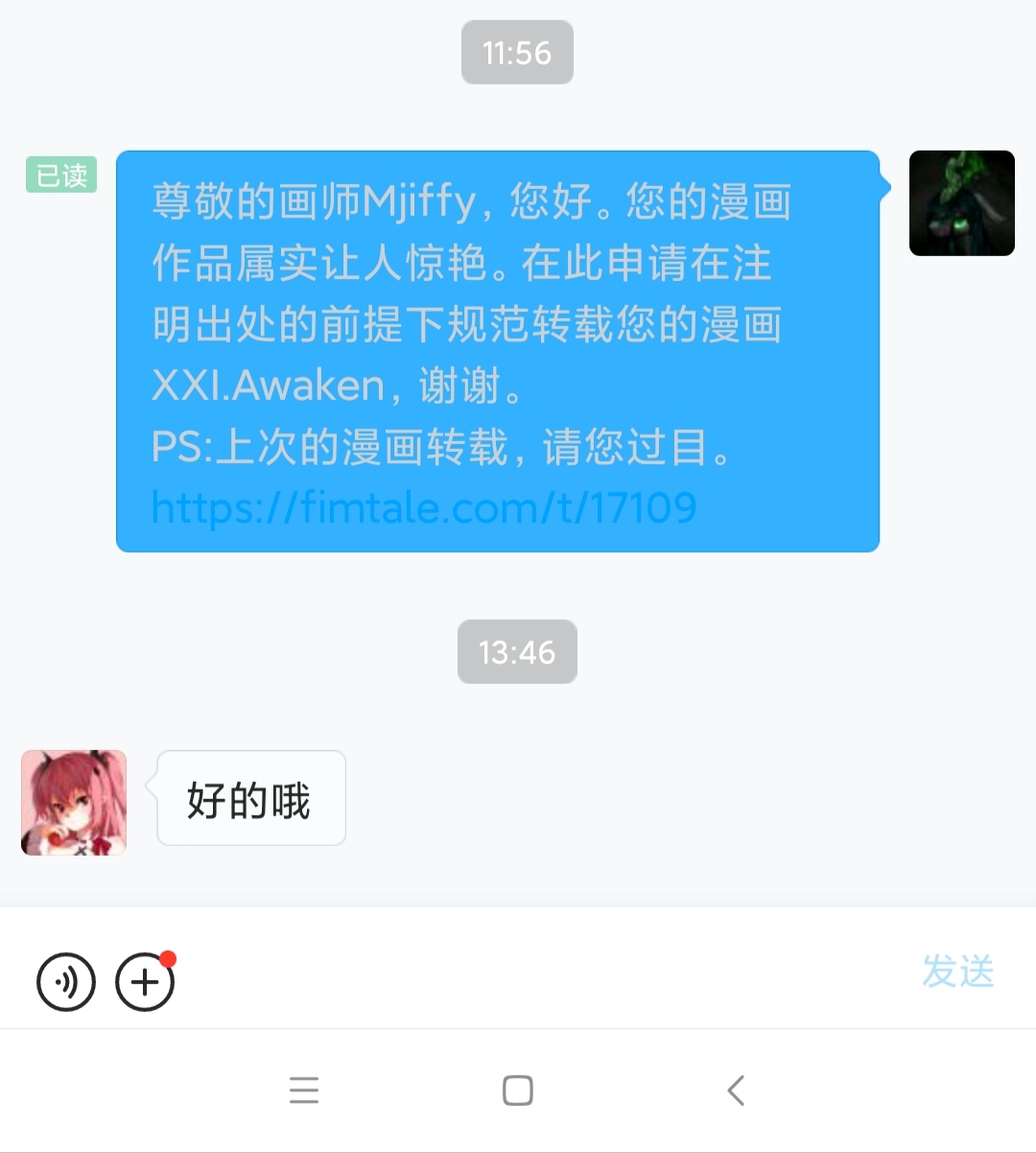This screenshot has width=1036, height=1153.
Task: Open the plus attachment menu
Action: [145, 982]
